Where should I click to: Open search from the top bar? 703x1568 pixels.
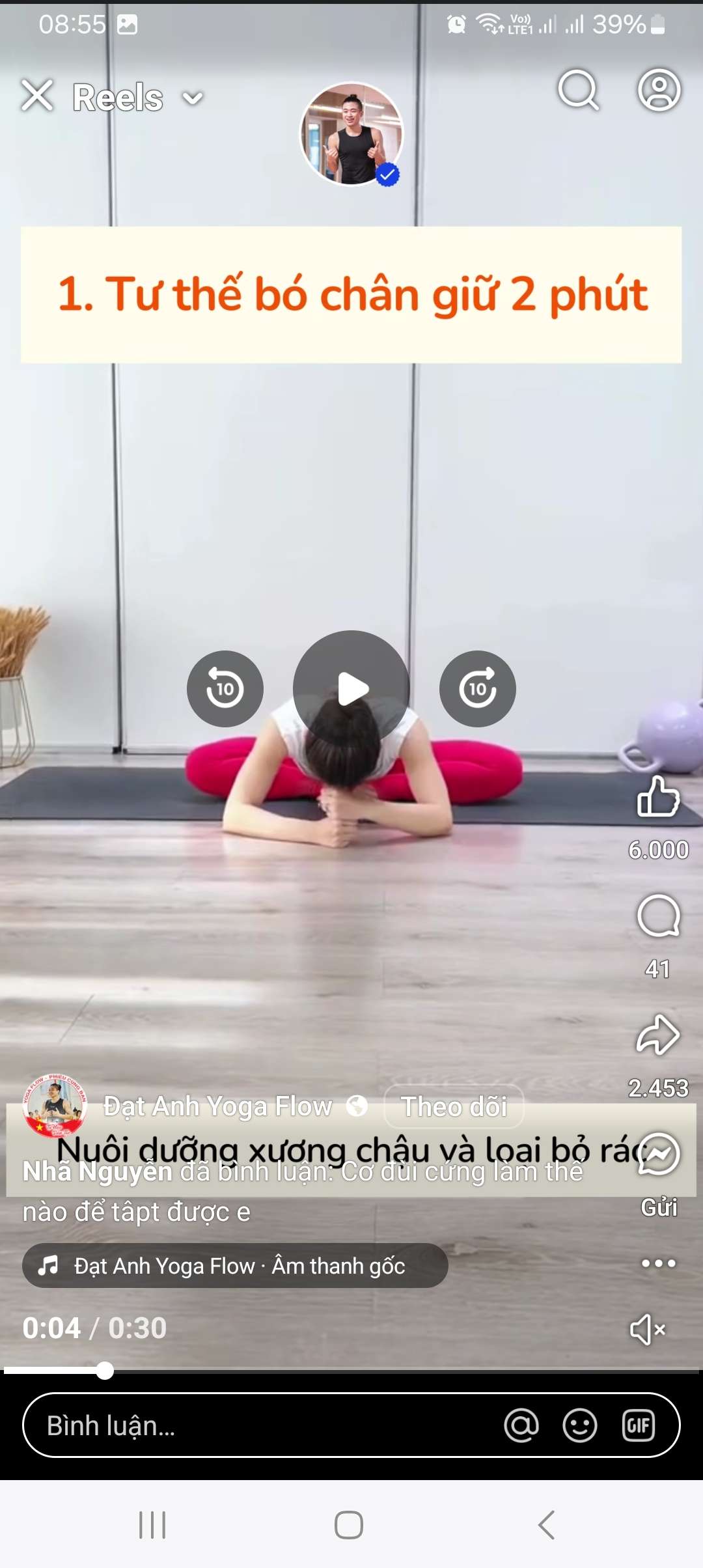(578, 90)
